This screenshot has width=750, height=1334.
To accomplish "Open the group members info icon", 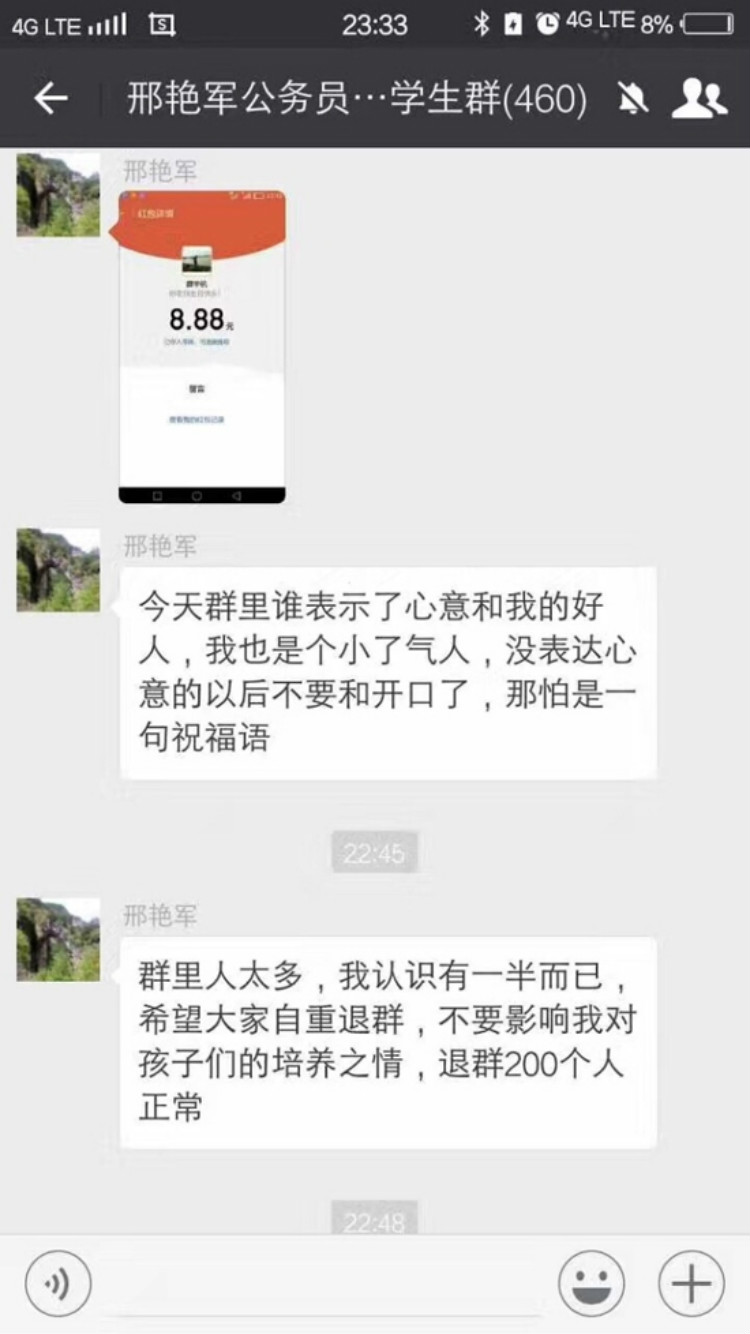I will coord(699,98).
